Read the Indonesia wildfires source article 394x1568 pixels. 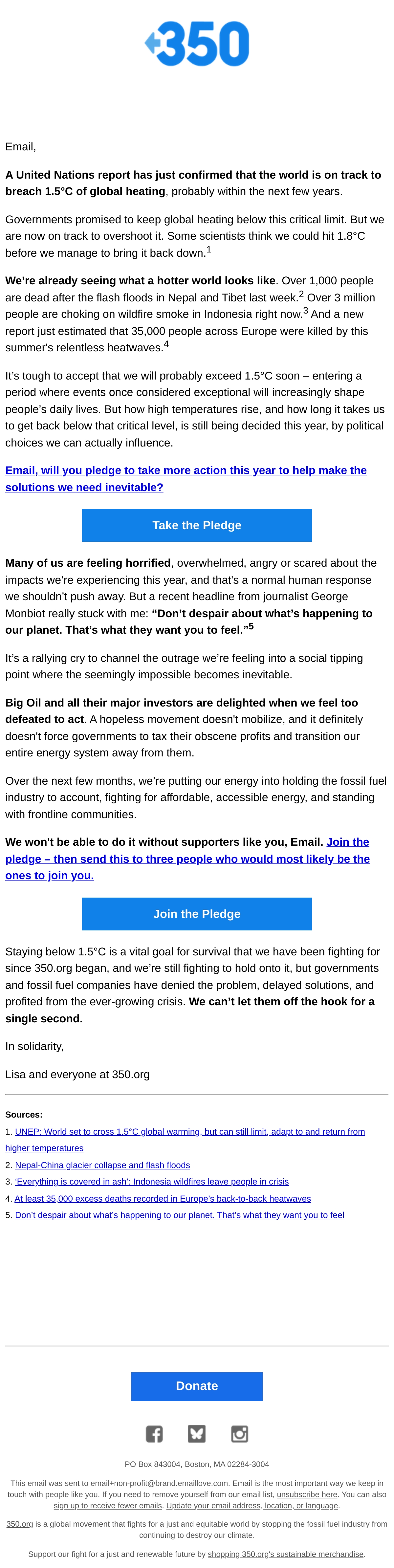[152, 1182]
